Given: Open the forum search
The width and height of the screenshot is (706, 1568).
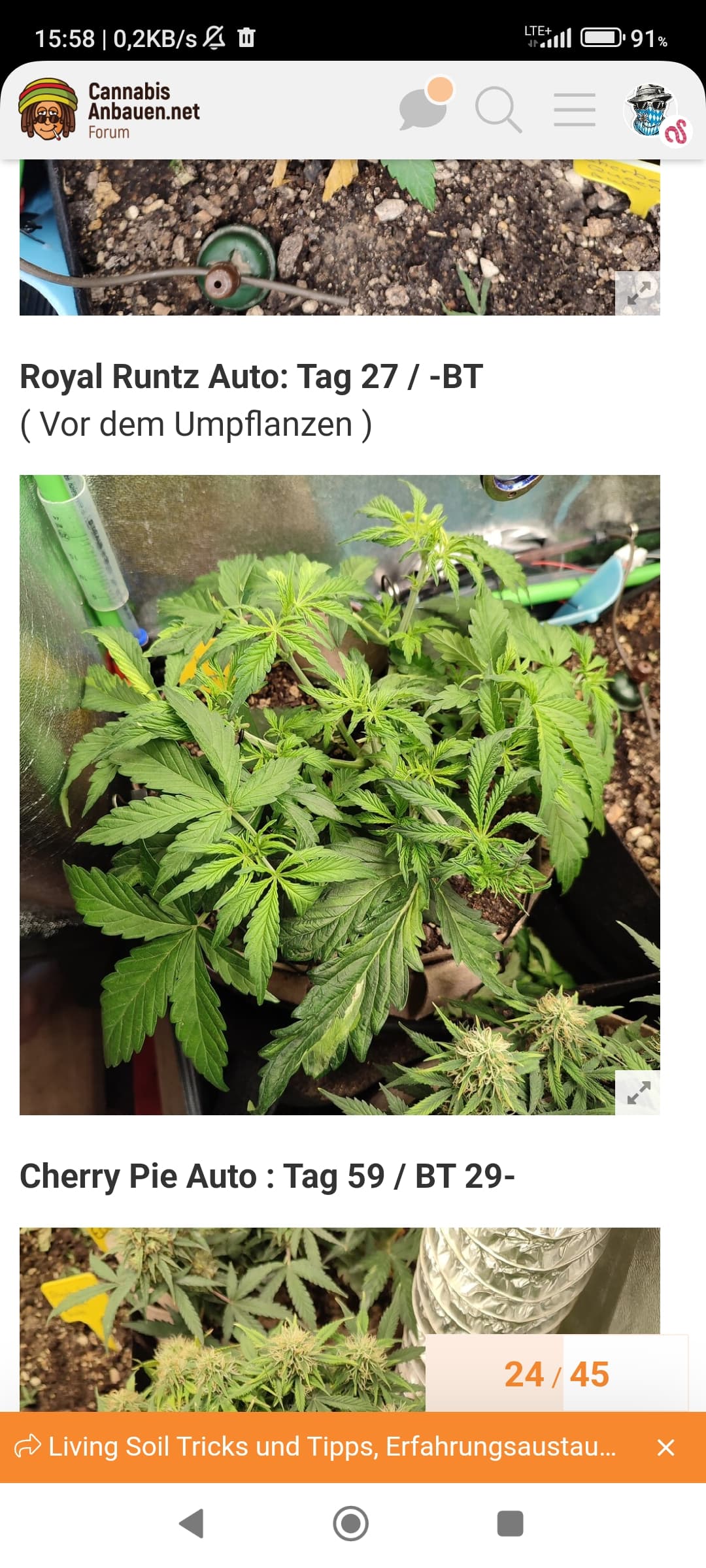Looking at the screenshot, I should [498, 110].
